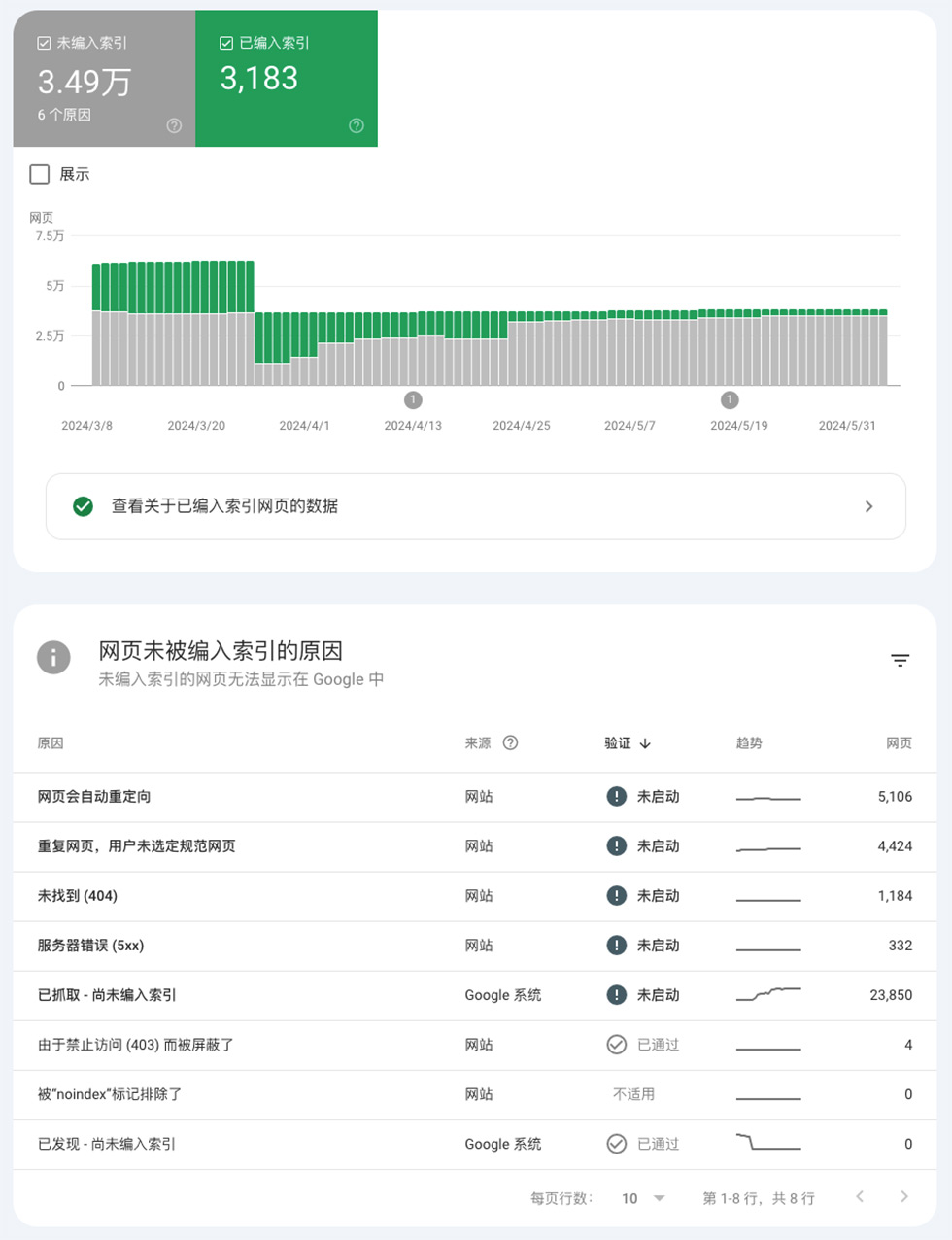The height and width of the screenshot is (1240, 952).
Task: Tap the chart annotation marker near 2024/5/19
Action: [730, 400]
